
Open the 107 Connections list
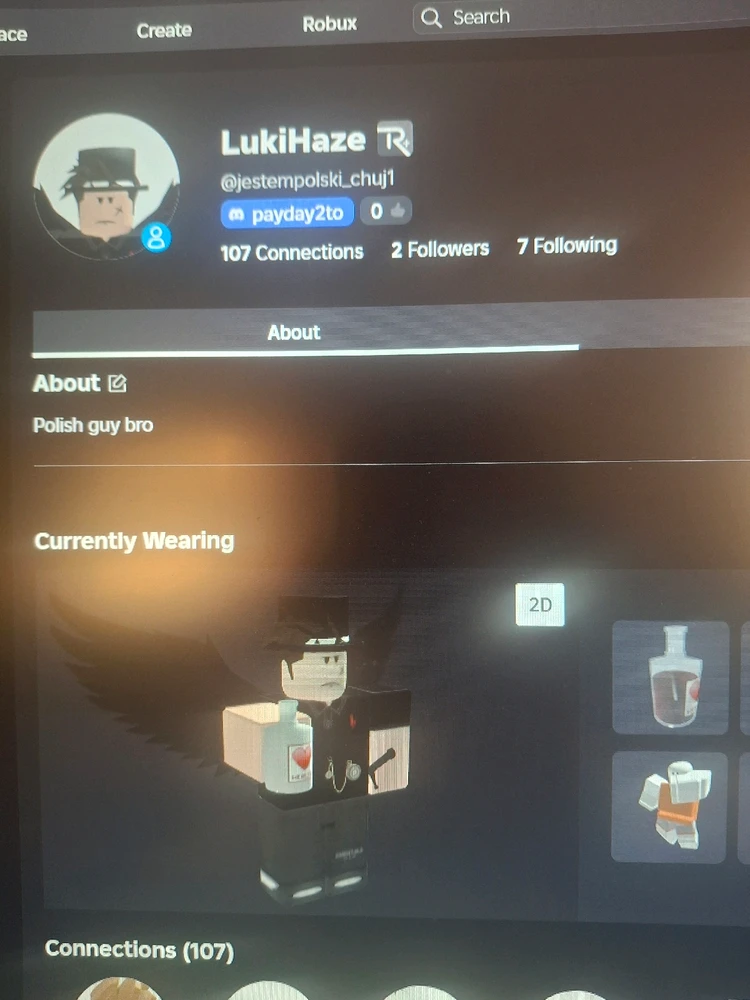[291, 252]
